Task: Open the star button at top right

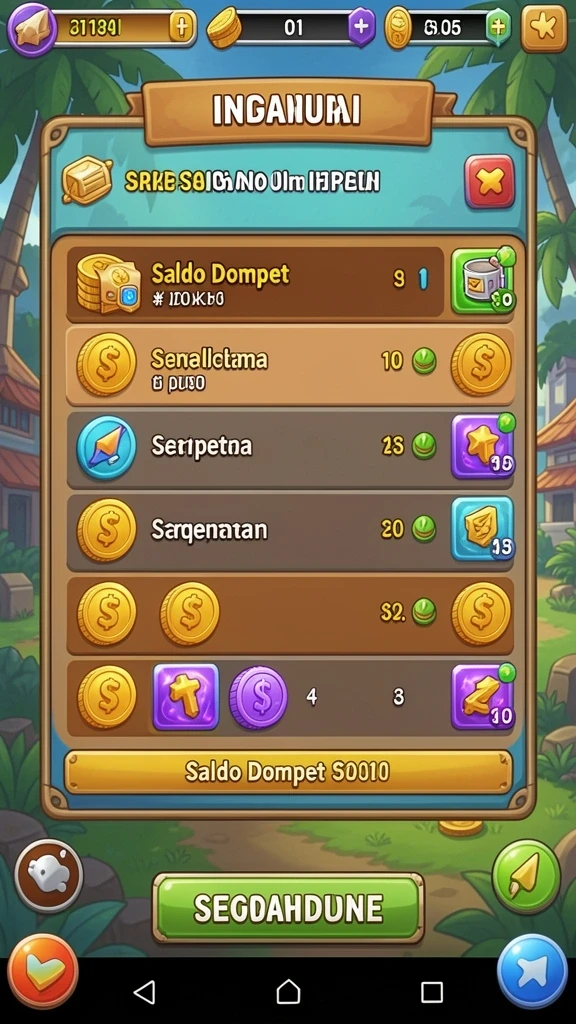Action: (x=543, y=27)
